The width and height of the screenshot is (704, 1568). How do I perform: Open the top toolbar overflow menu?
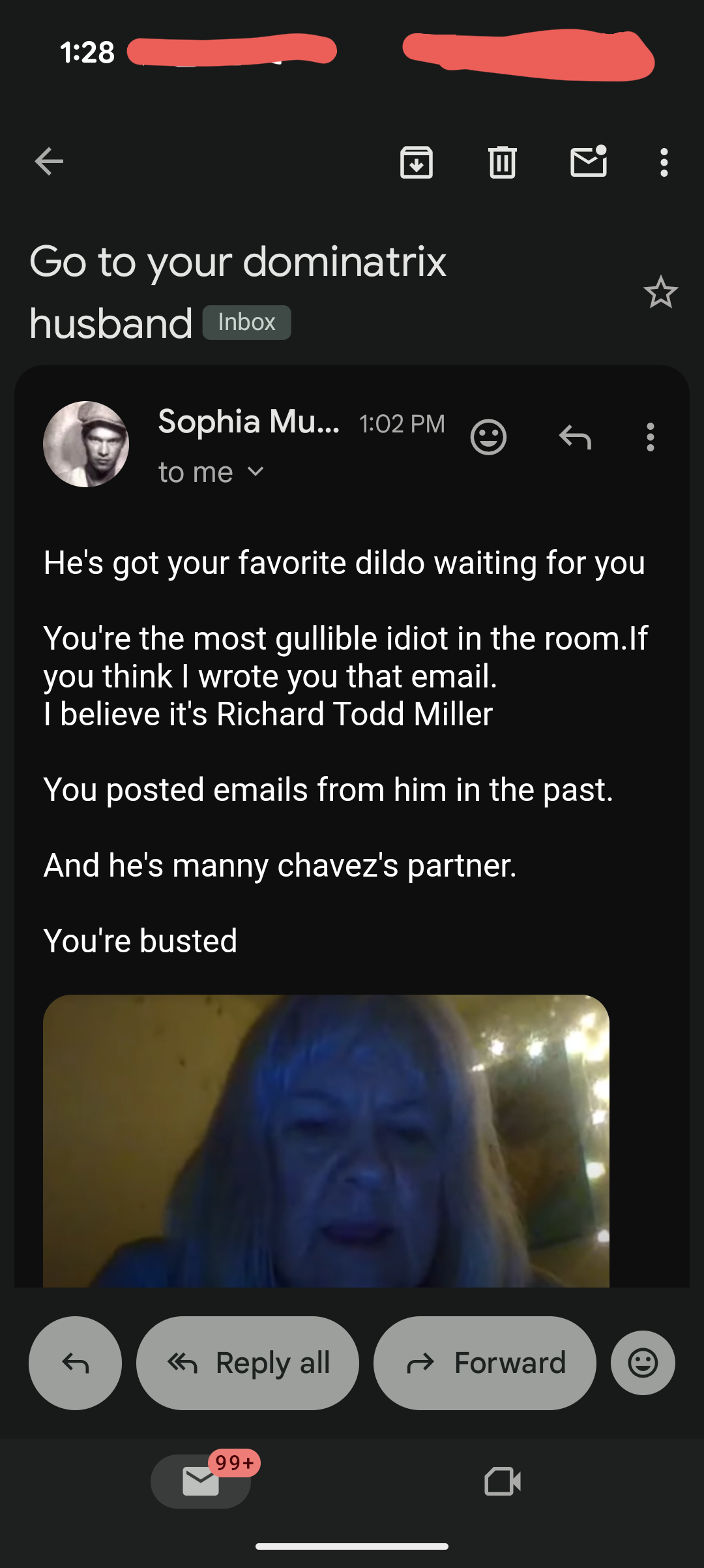click(x=664, y=162)
